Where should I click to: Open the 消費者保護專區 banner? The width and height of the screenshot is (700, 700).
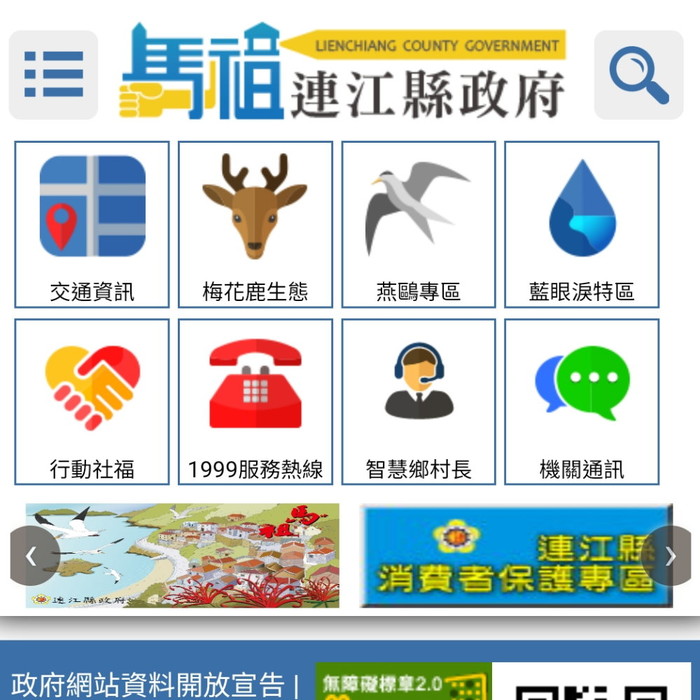click(x=510, y=556)
